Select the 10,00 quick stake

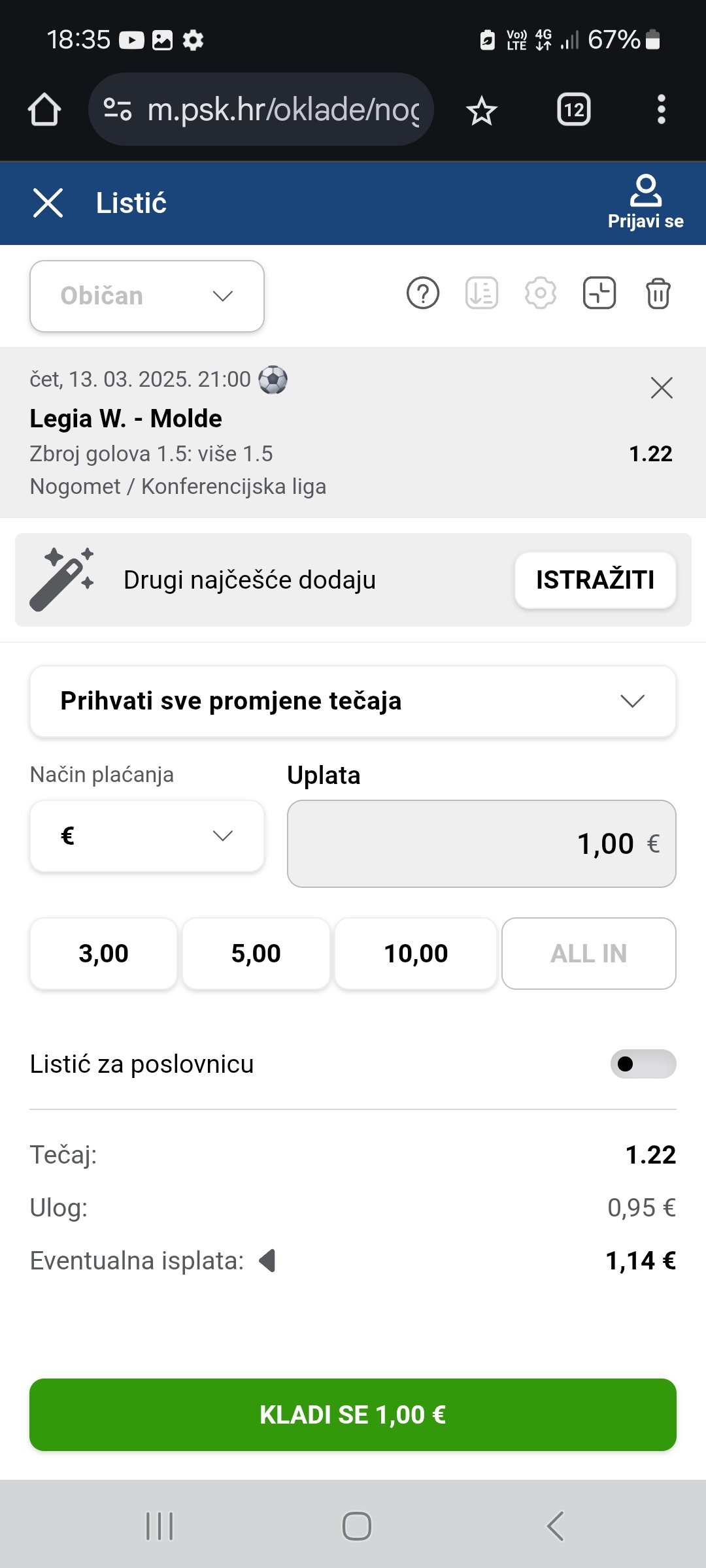(x=416, y=954)
